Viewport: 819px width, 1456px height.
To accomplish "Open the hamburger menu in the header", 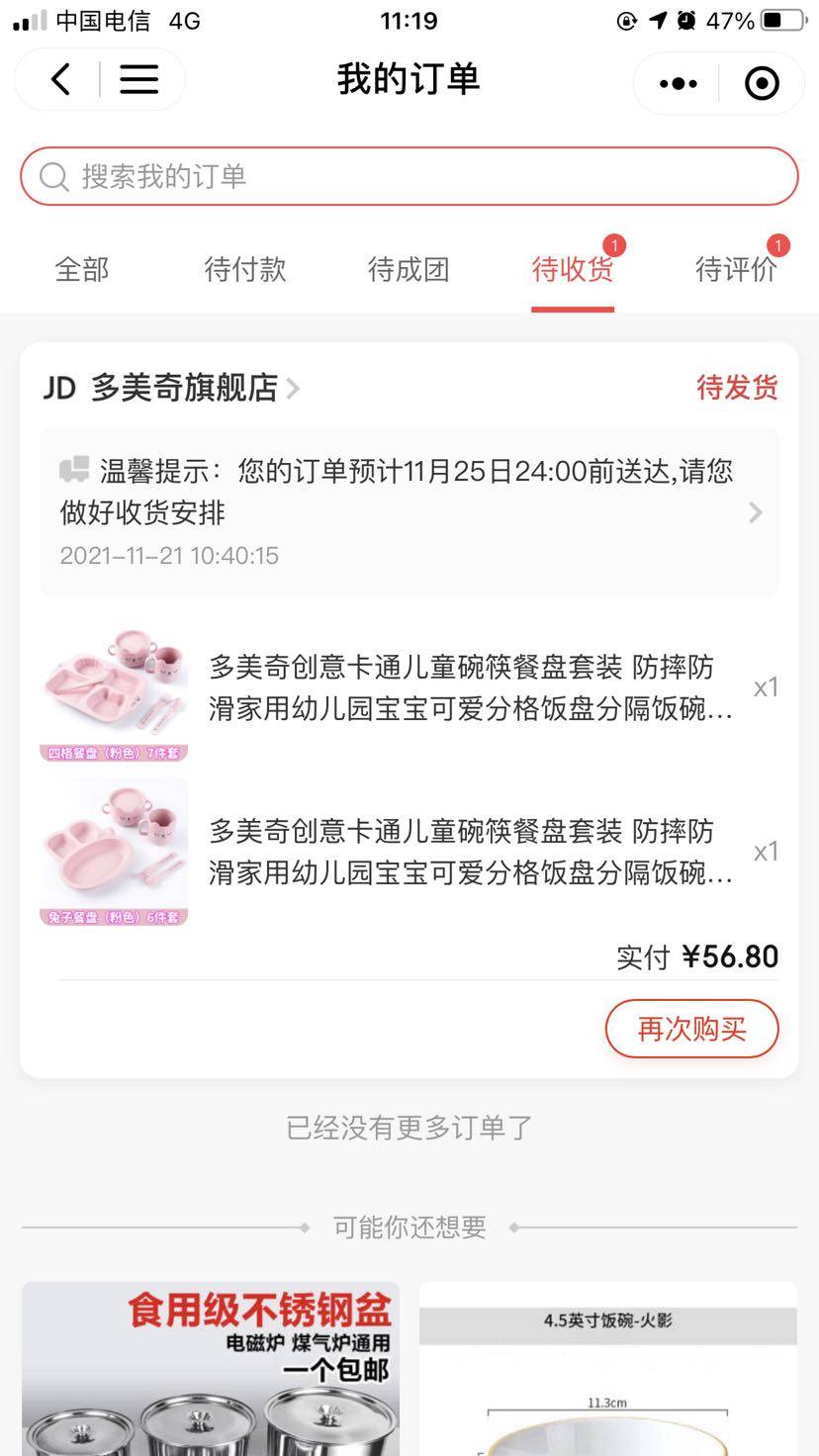I will point(139,79).
